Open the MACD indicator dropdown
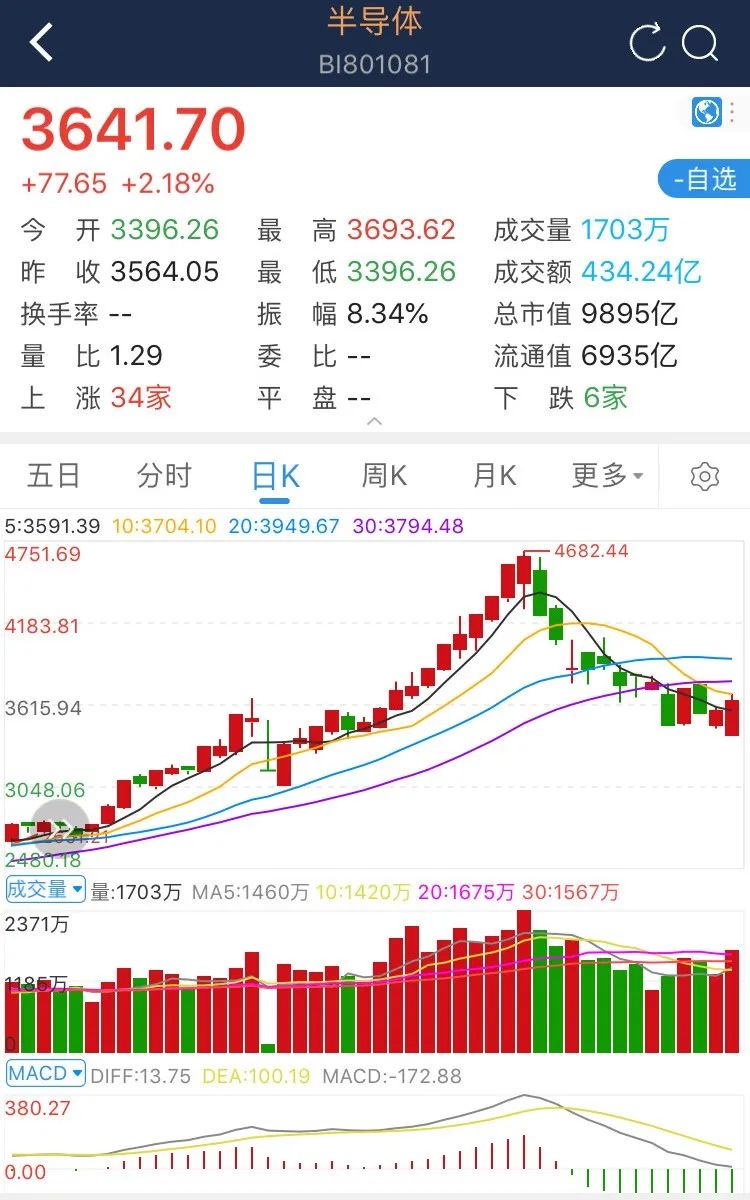750x1200 pixels. 46,1074
